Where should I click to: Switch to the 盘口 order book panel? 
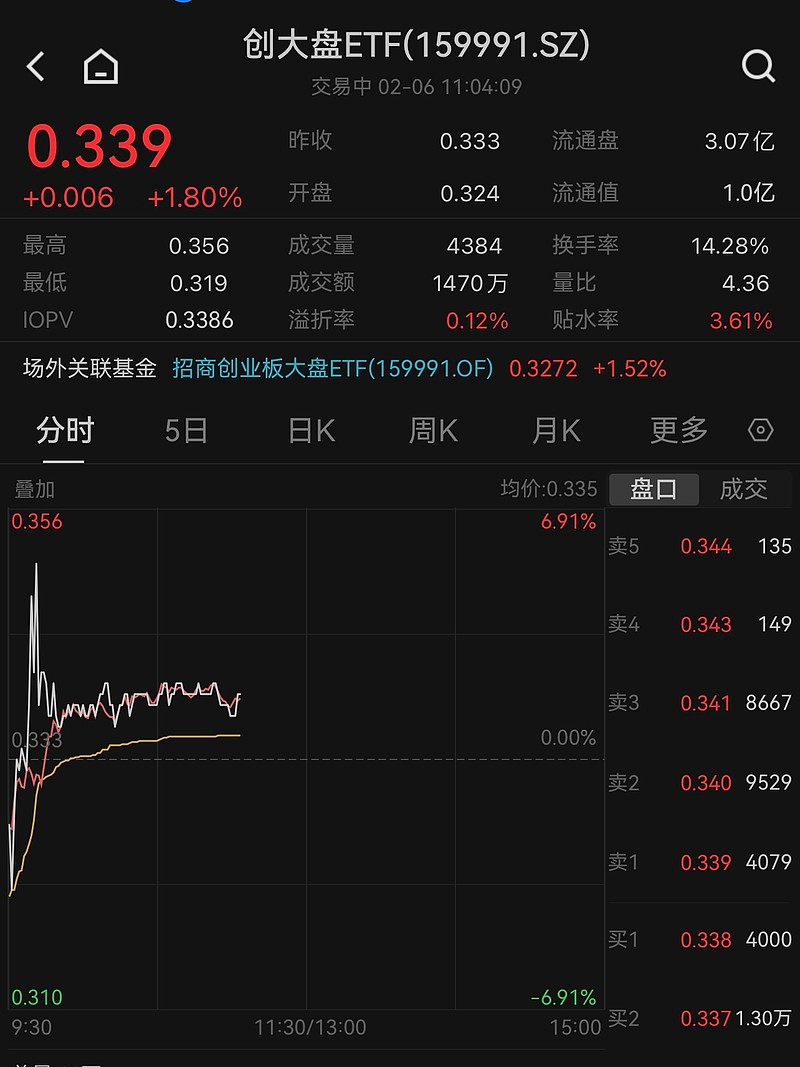coord(654,489)
